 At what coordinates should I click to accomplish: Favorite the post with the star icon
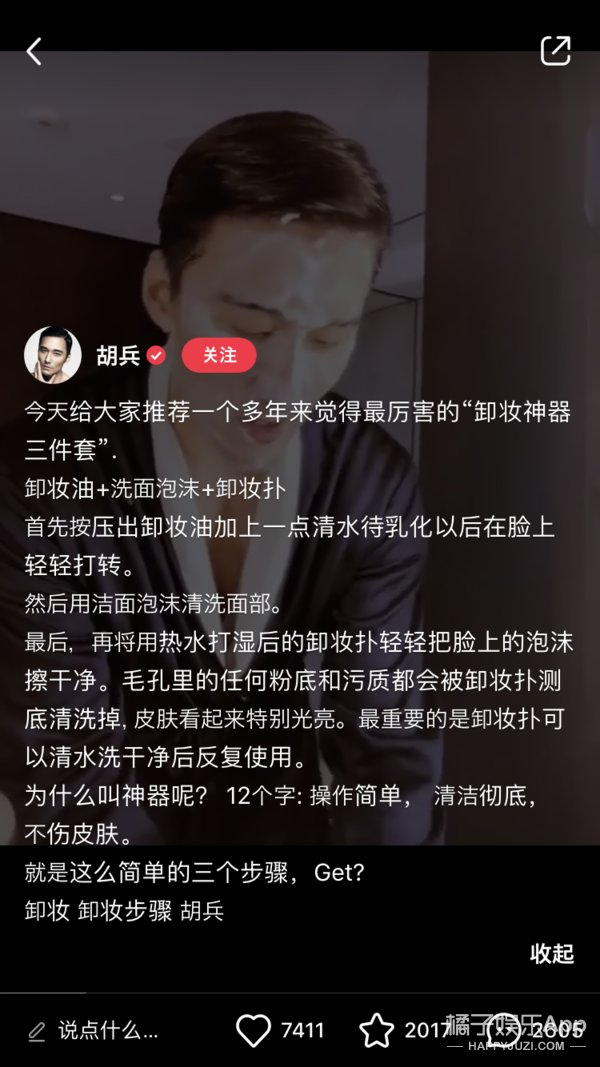tap(376, 1030)
